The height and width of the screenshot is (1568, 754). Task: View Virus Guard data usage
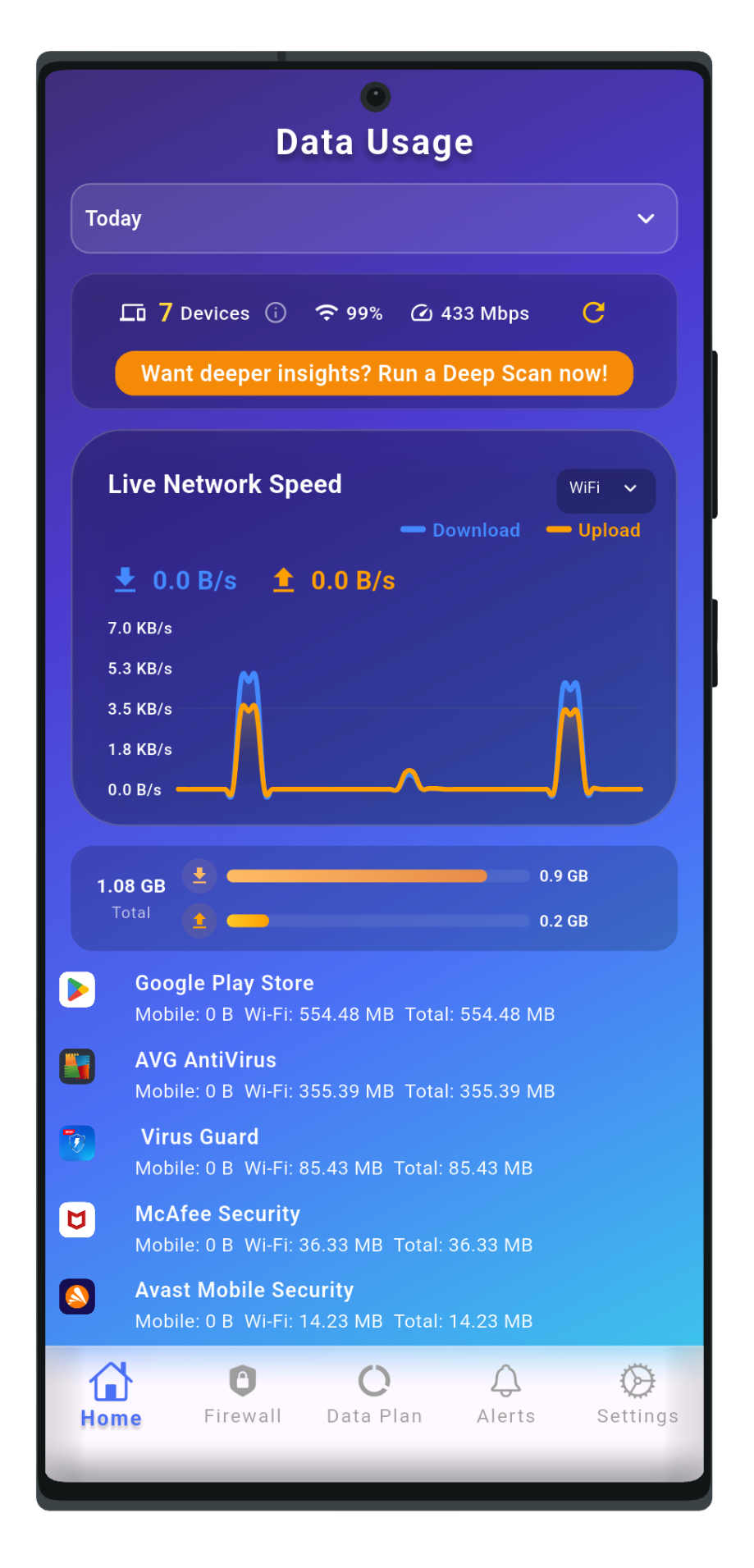coord(345,1151)
